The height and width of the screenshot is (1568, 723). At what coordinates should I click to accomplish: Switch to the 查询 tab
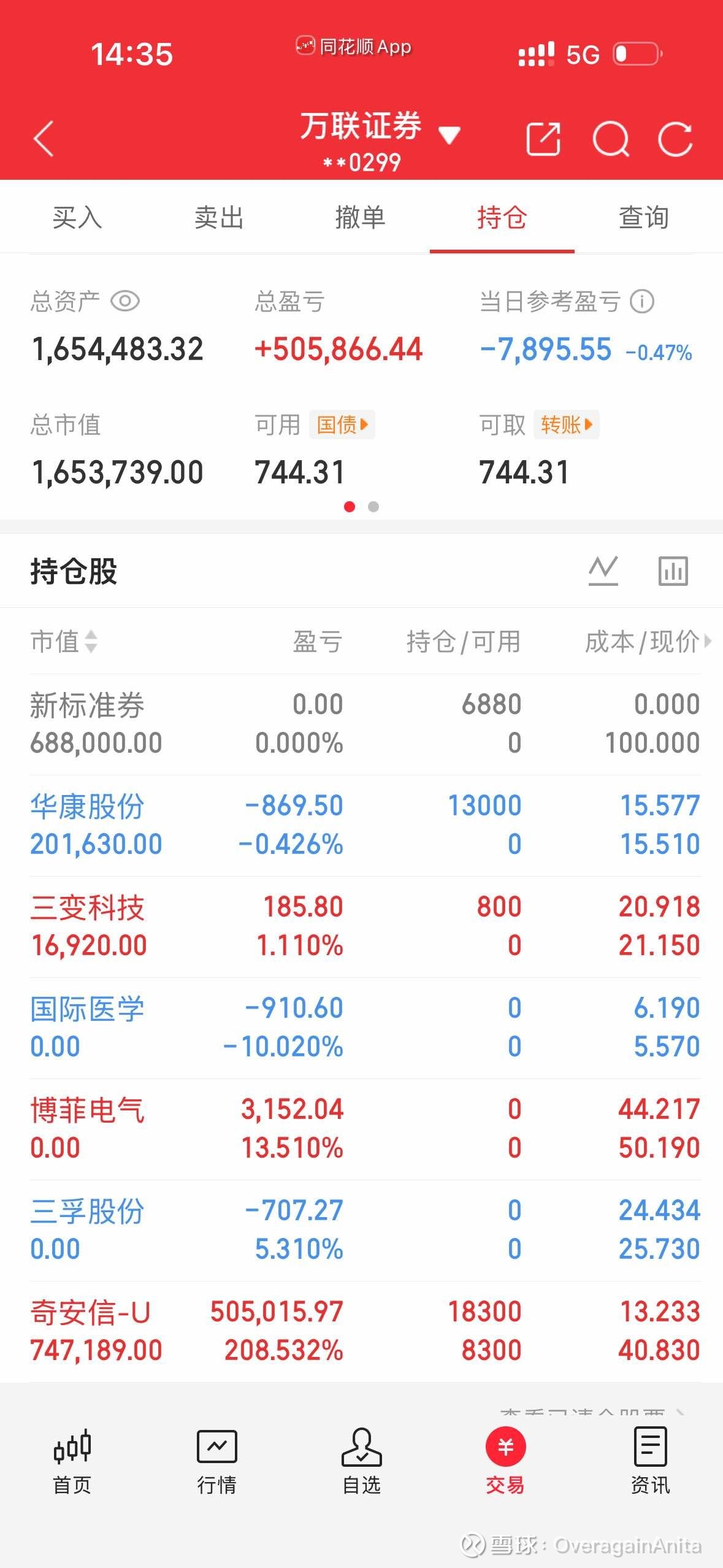pyautogui.click(x=643, y=218)
